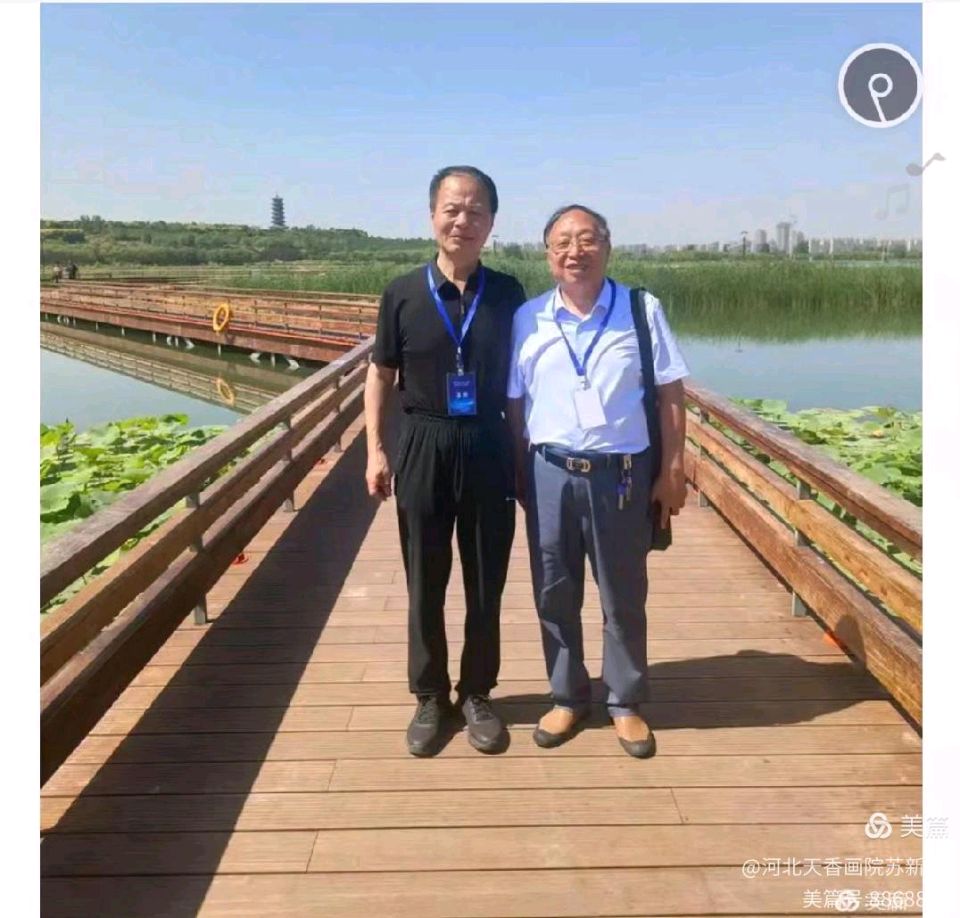Open the photo of two men on the boardwalk
Viewport: 960px width, 918px height.
pos(481,460)
